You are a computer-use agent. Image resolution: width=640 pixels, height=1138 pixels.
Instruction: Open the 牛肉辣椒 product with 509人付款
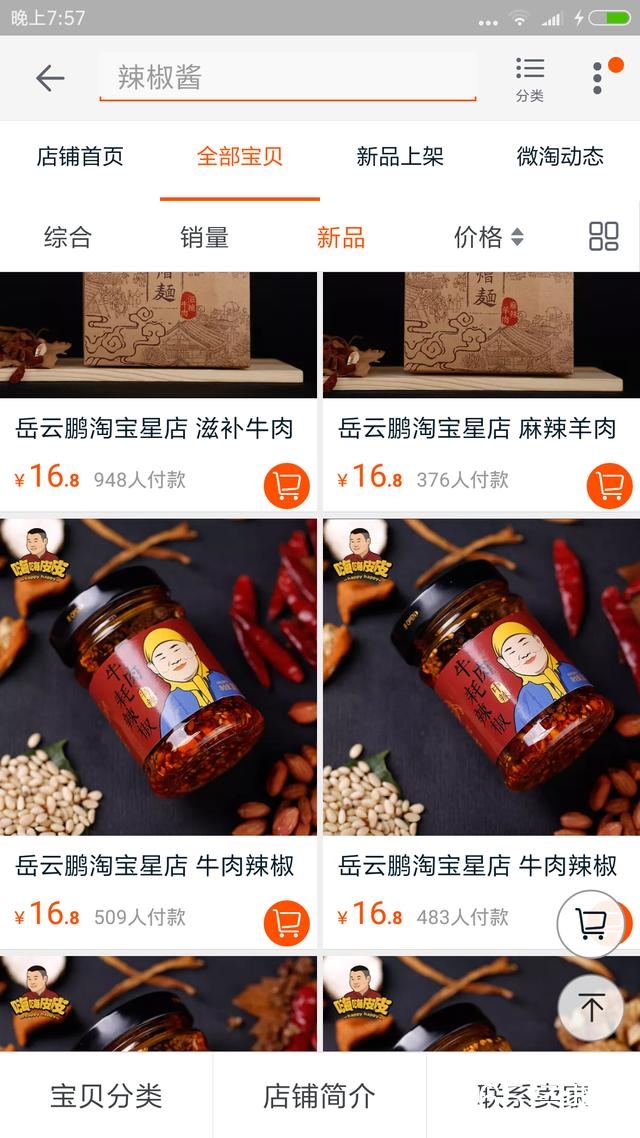(x=158, y=700)
